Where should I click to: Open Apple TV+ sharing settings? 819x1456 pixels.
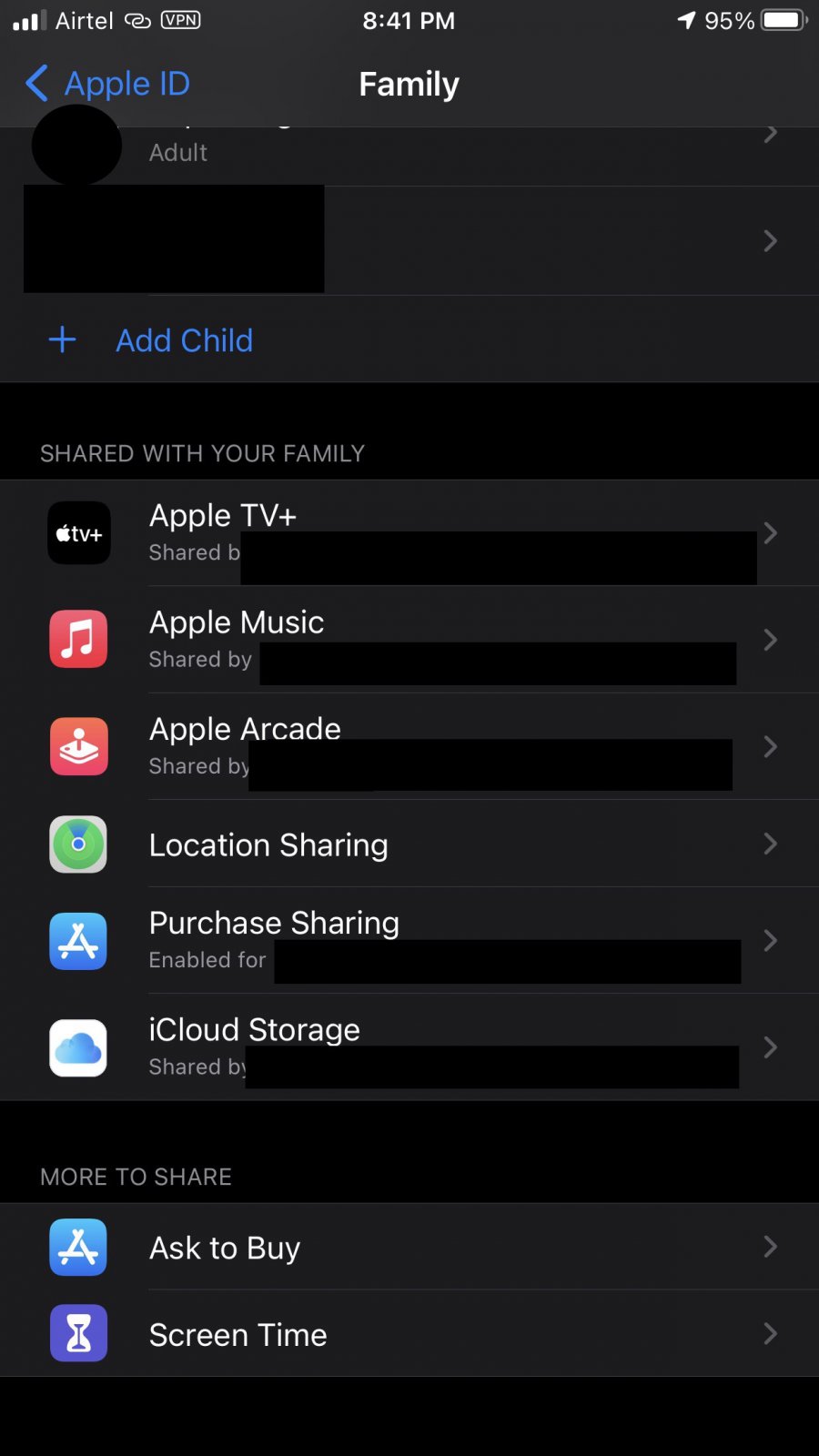pyautogui.click(x=409, y=533)
